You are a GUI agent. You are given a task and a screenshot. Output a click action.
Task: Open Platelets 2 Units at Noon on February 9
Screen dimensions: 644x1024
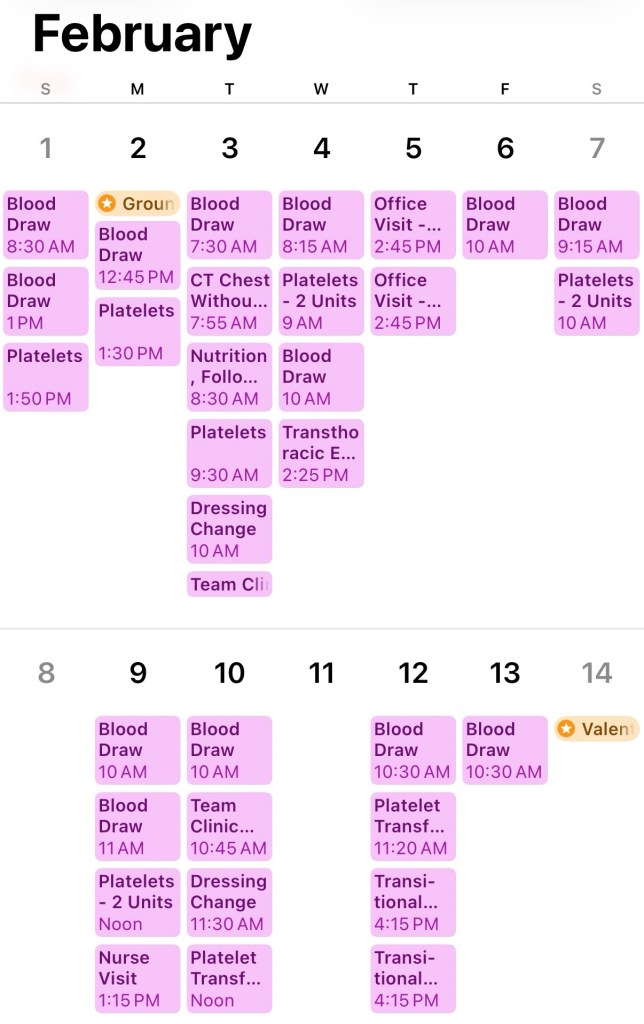tap(138, 902)
